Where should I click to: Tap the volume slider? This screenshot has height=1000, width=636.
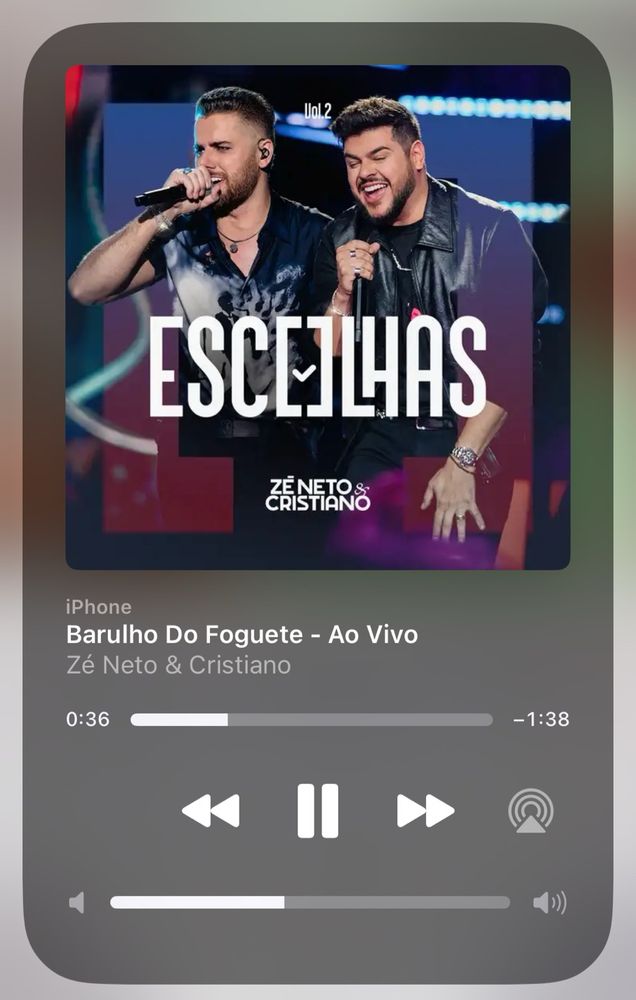310,902
